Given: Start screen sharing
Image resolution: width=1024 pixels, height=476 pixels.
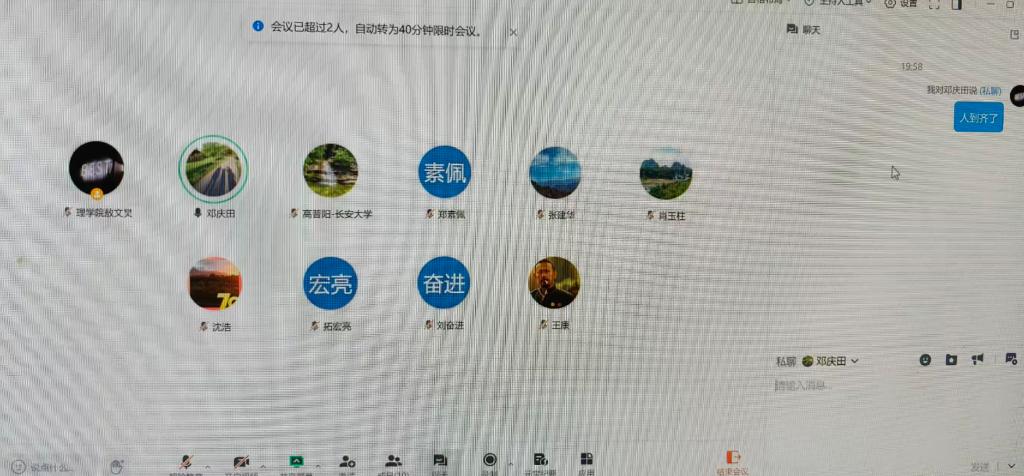Looking at the screenshot, I should pyautogui.click(x=296, y=462).
